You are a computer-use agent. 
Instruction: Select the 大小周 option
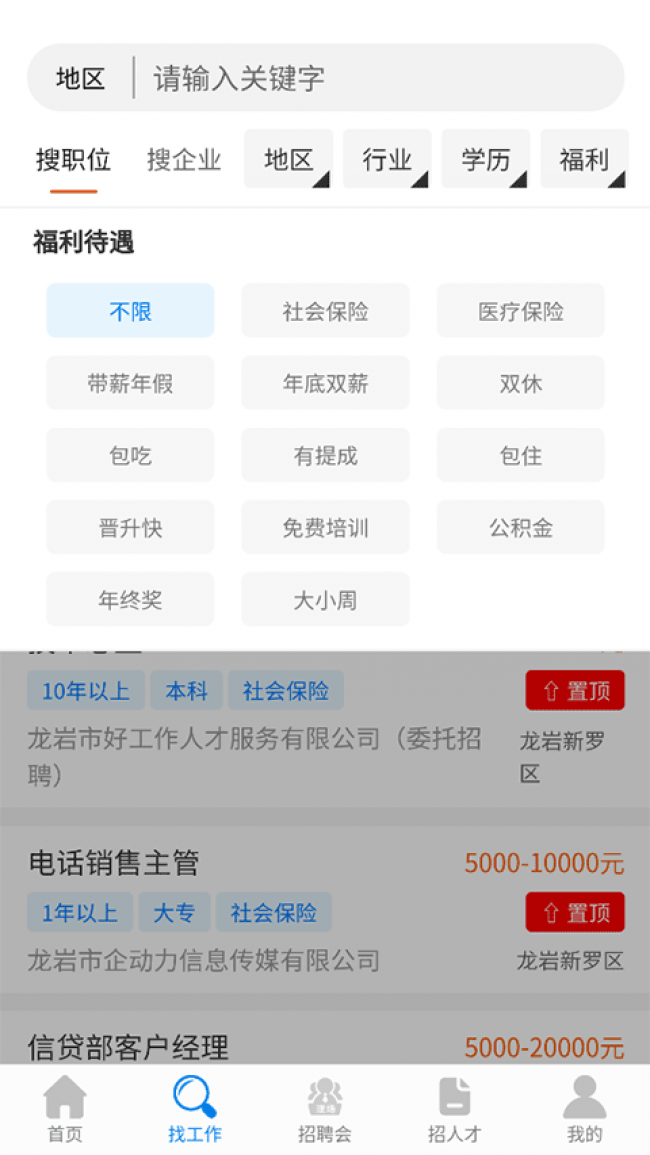[x=325, y=599]
